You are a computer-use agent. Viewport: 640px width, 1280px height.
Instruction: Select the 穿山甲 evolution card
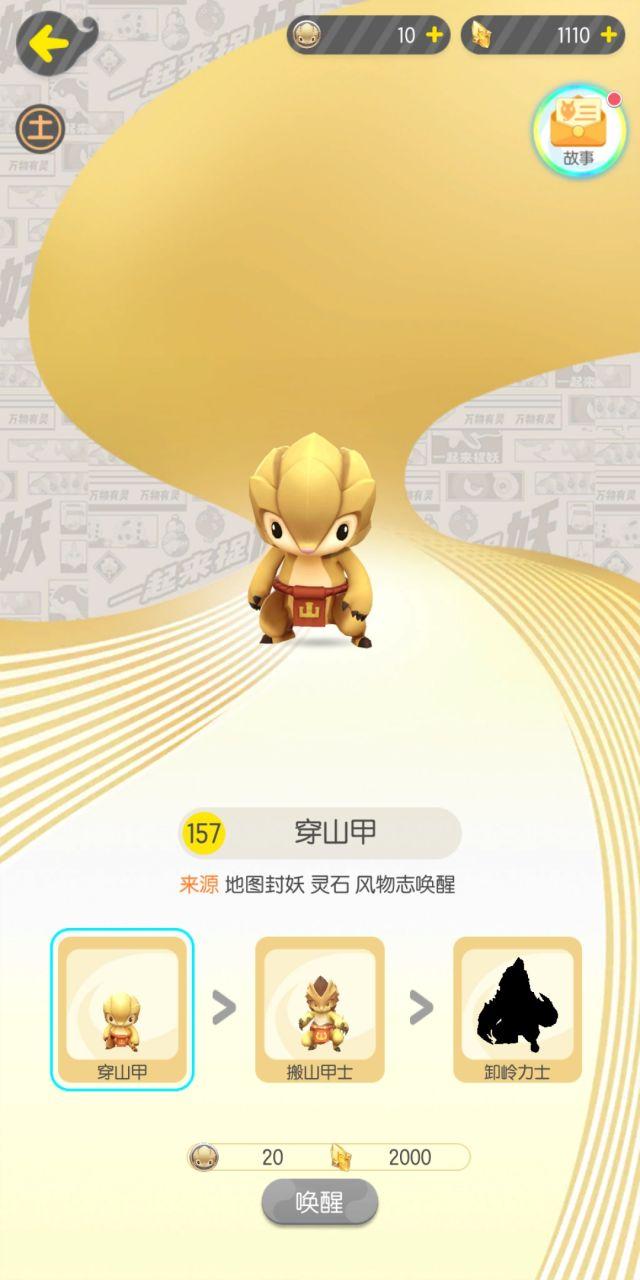[122, 1009]
